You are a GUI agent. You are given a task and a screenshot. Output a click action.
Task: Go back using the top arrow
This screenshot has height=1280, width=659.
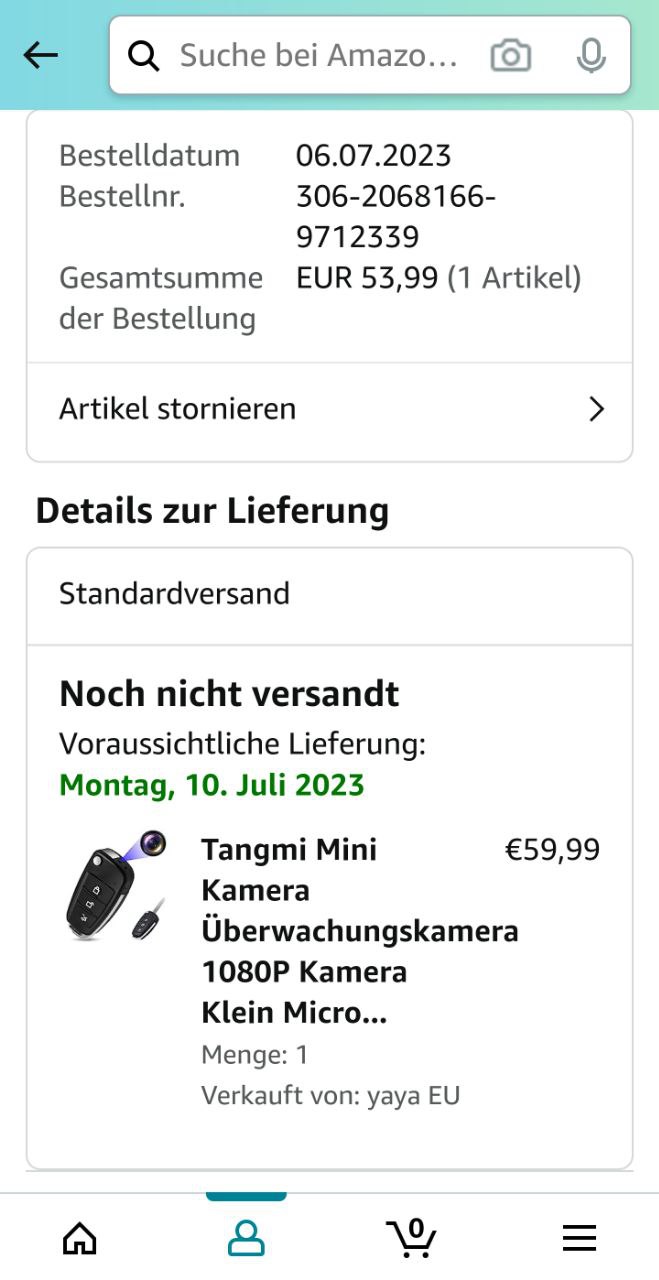[x=41, y=56]
